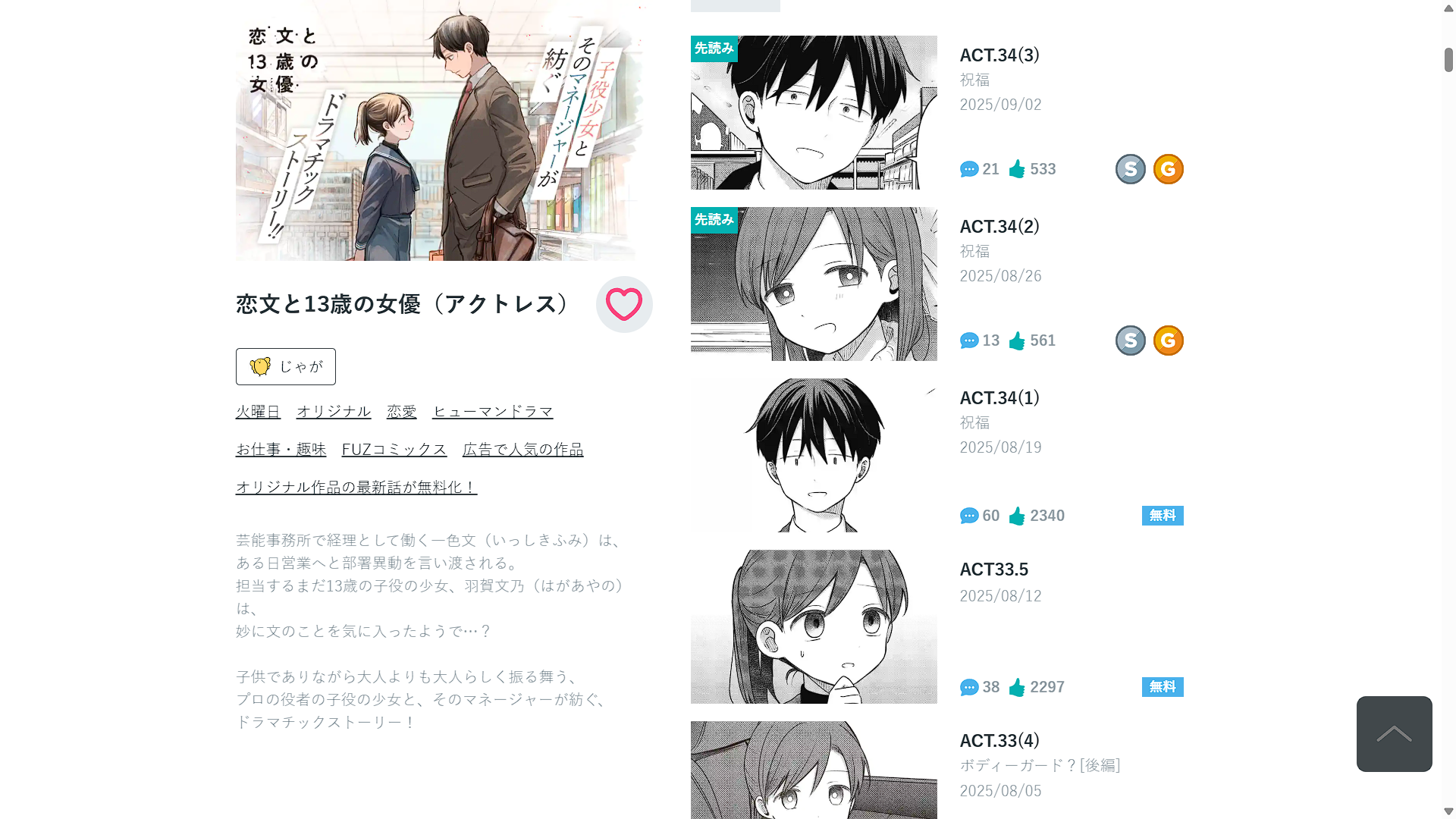Jump back to top of page
The width and height of the screenshot is (1456, 819).
pos(1394,733)
